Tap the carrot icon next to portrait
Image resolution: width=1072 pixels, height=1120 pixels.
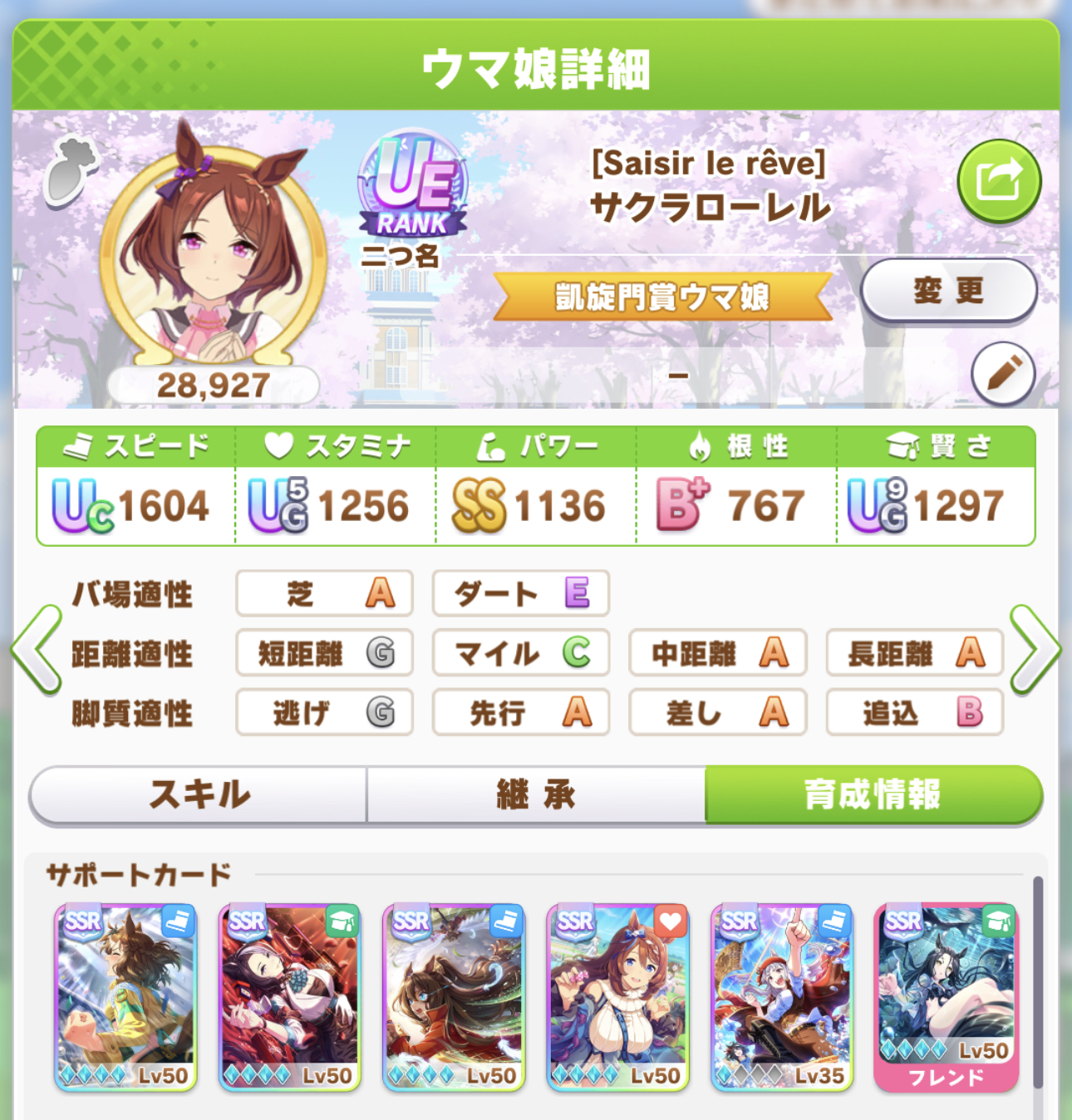[71, 170]
